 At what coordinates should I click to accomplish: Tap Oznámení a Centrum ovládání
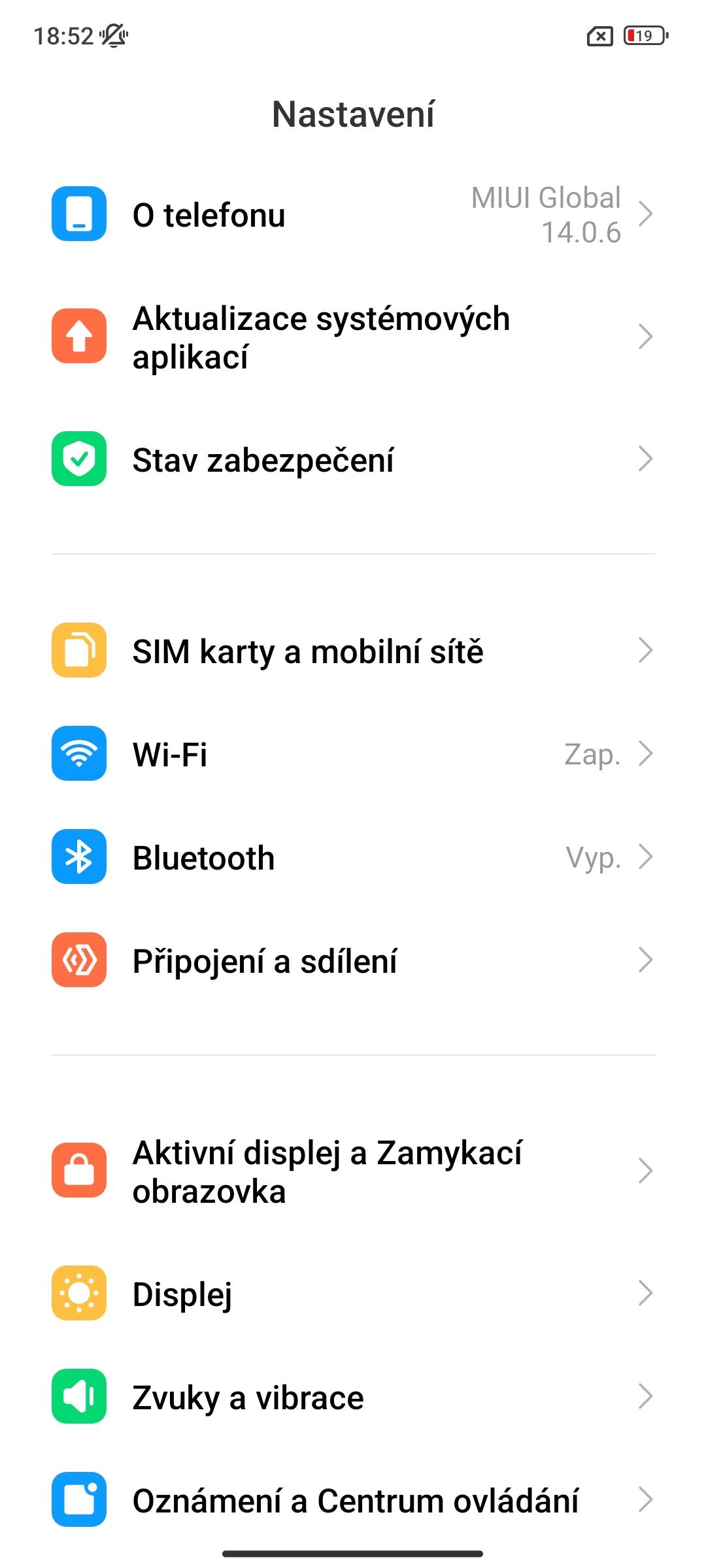click(x=353, y=1500)
